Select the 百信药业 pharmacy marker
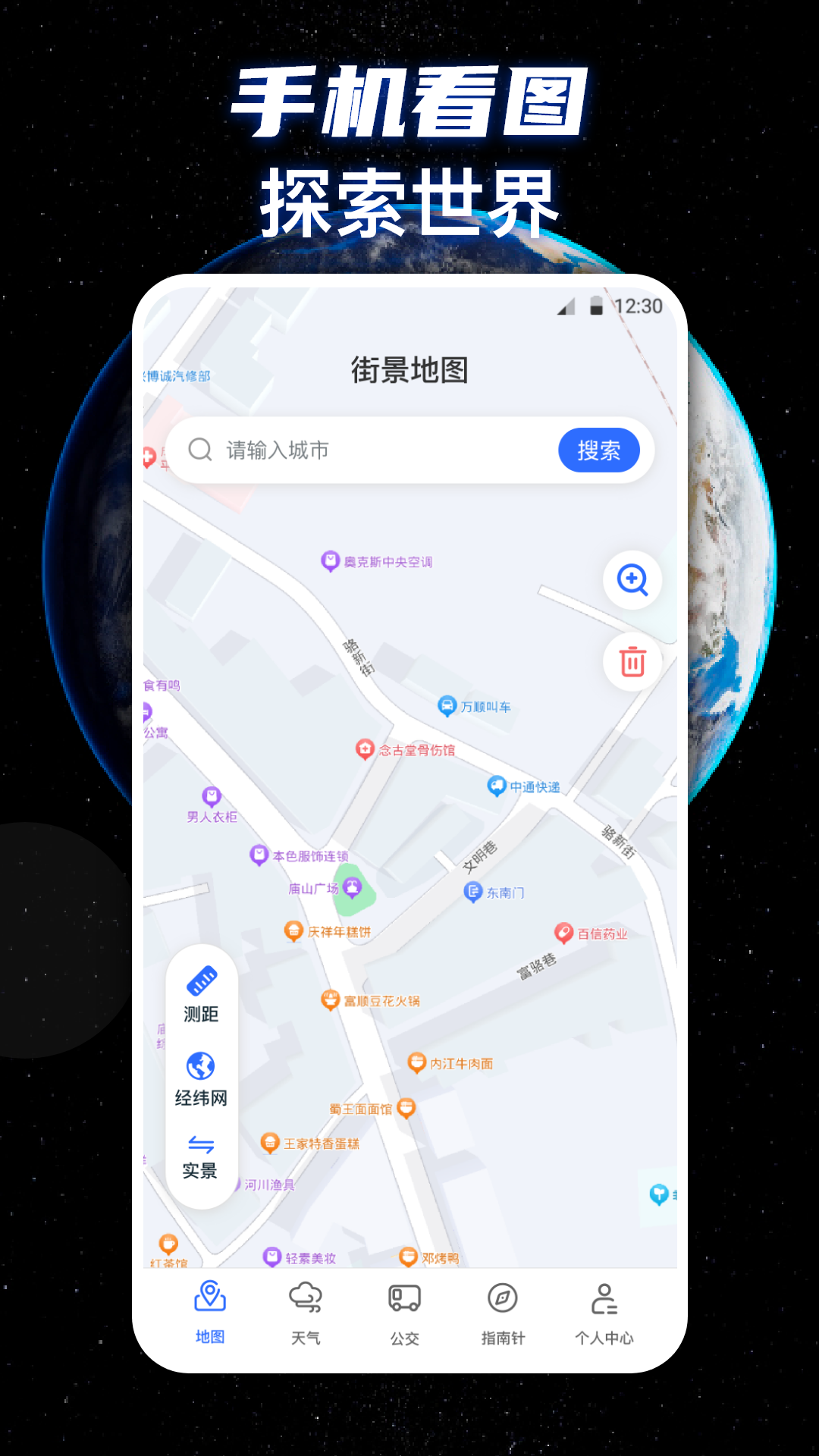The image size is (819, 1456). (563, 932)
